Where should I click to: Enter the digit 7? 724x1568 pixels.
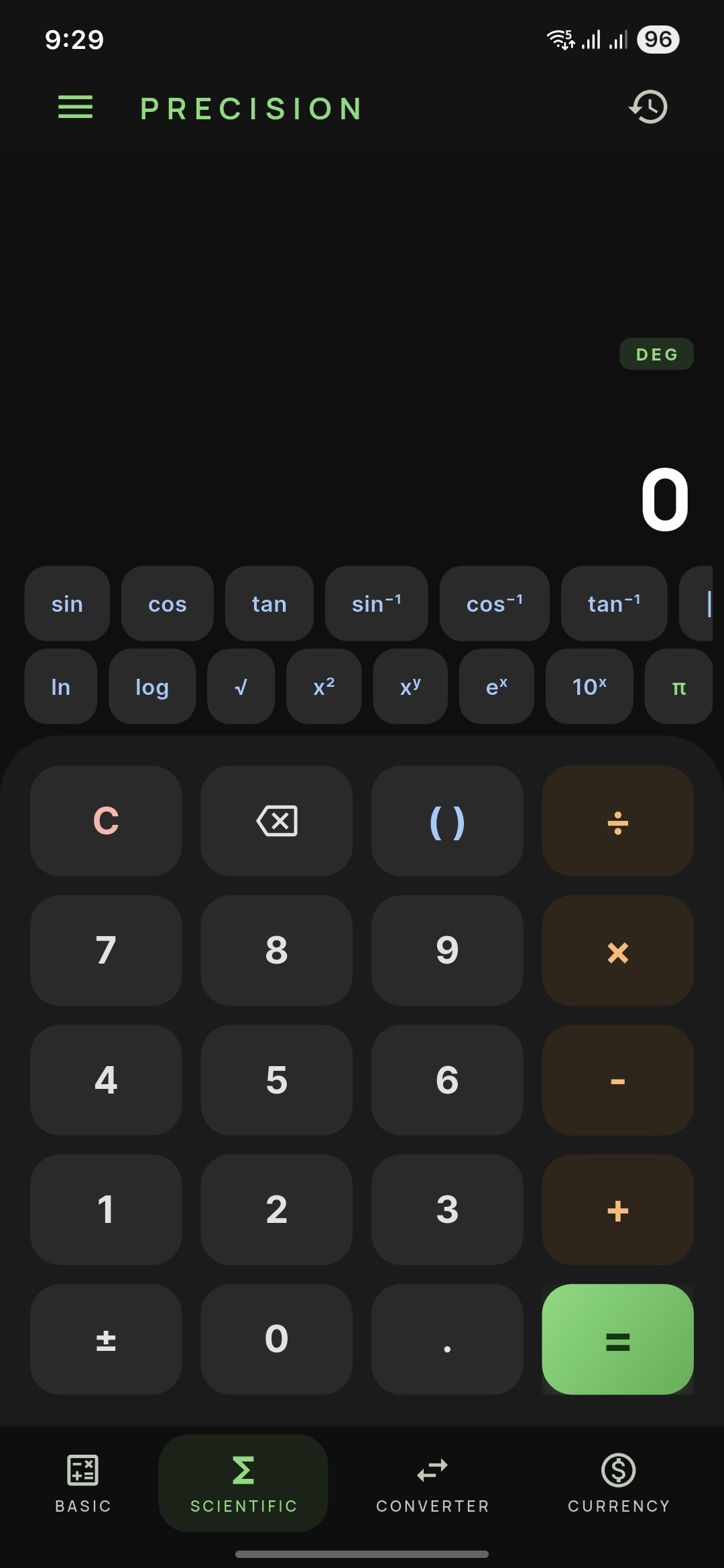tap(106, 950)
